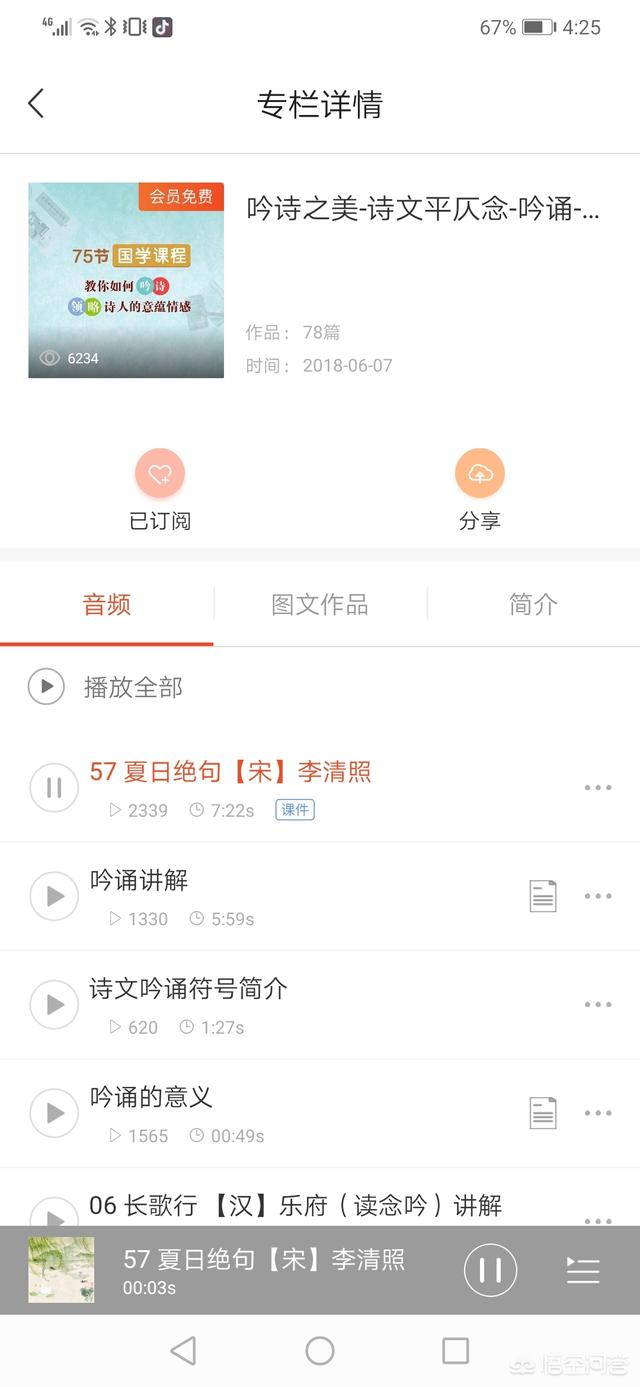The image size is (640, 1387).
Task: View the document for 吟诵讲解
Action: [x=543, y=896]
